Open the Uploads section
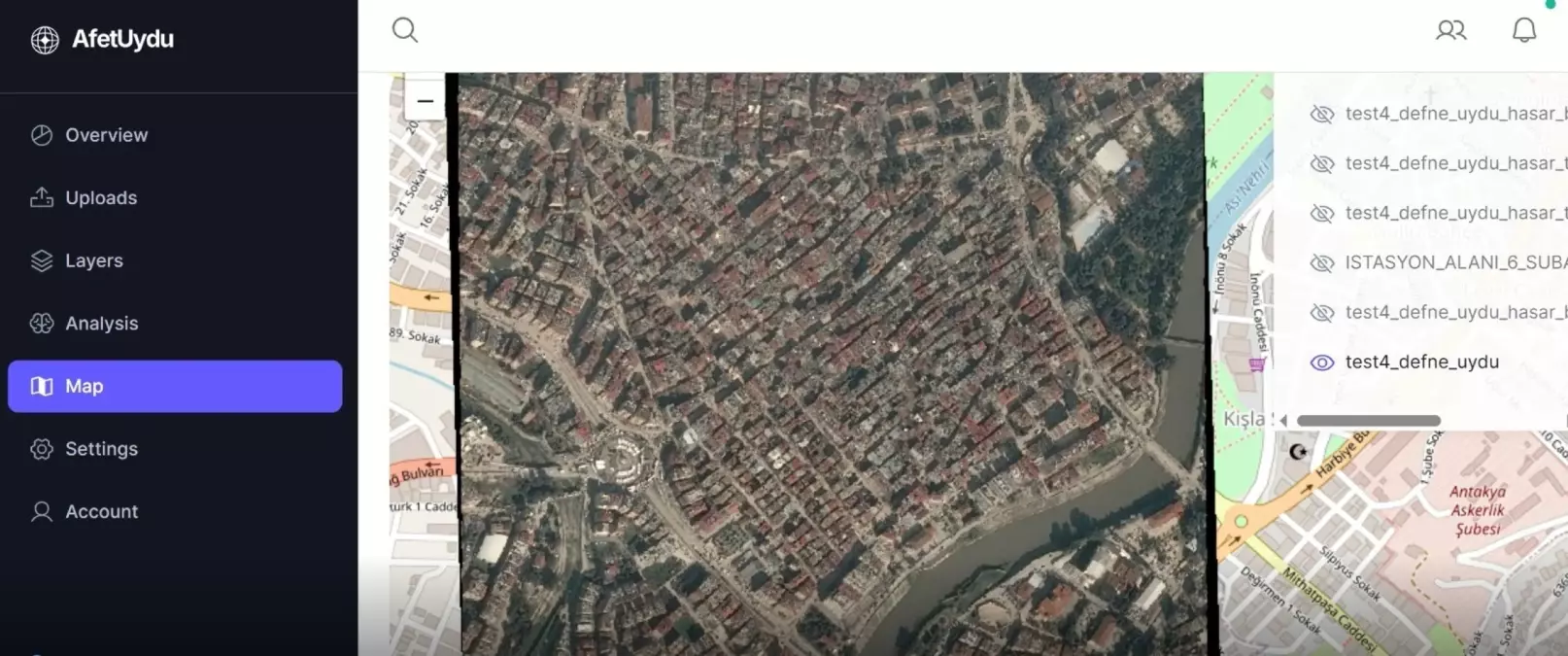The height and width of the screenshot is (656, 1568). pyautogui.click(x=101, y=198)
